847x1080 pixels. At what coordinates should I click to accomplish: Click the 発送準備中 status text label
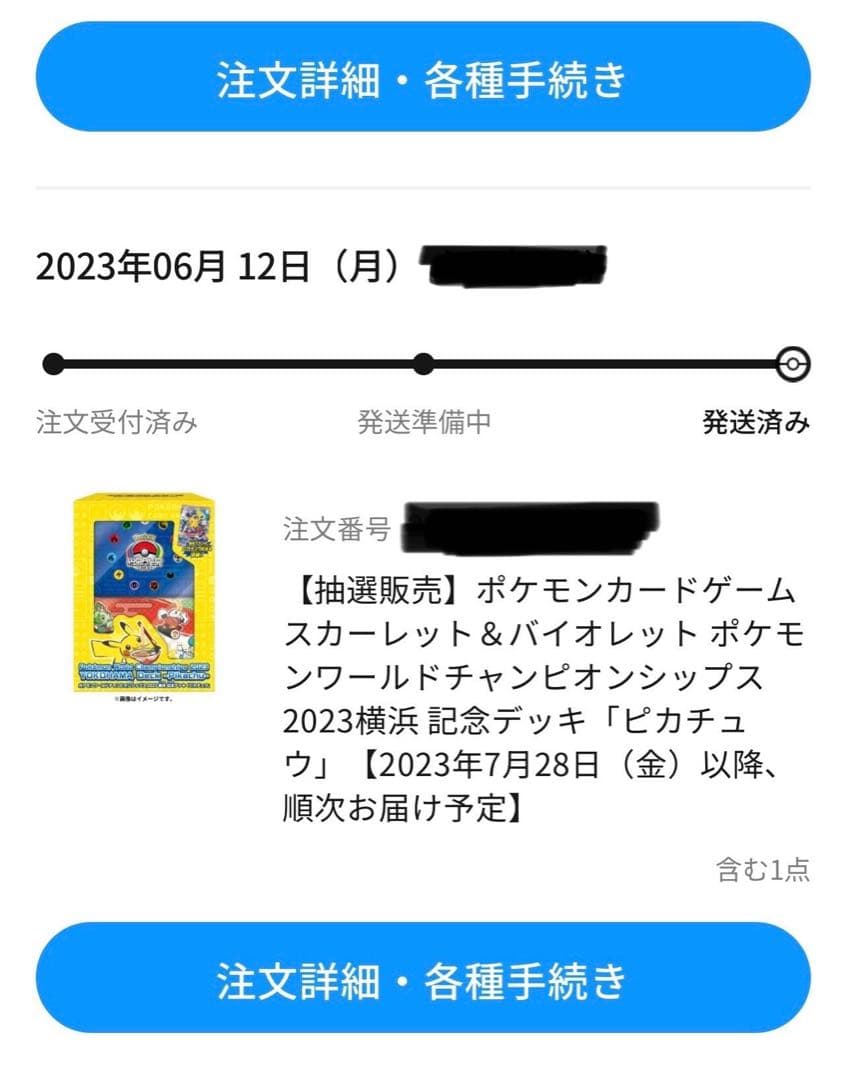point(424,422)
